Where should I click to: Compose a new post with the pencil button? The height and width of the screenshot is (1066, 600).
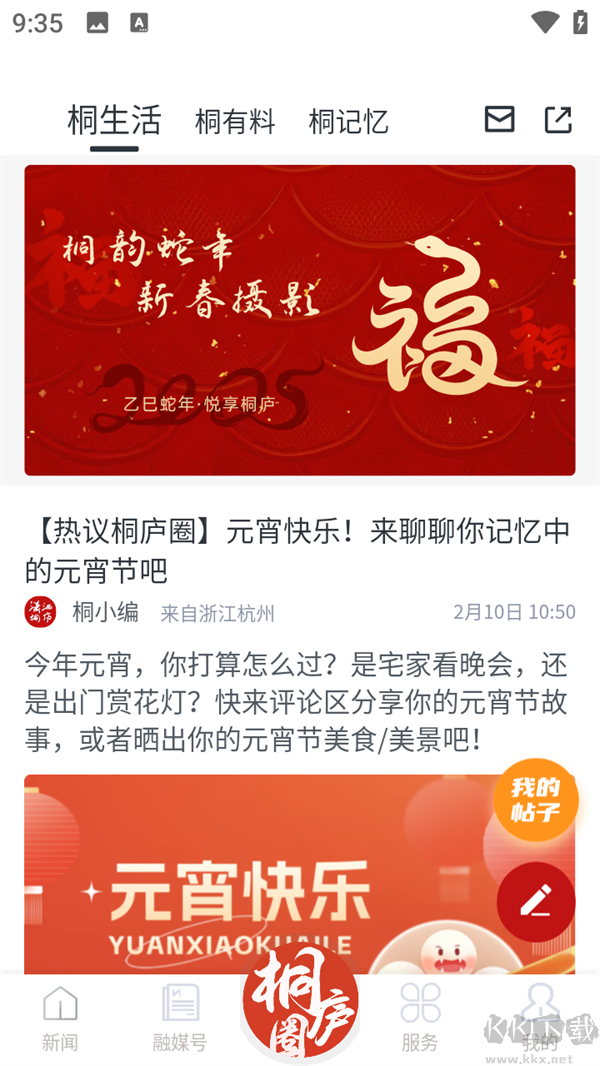point(536,902)
